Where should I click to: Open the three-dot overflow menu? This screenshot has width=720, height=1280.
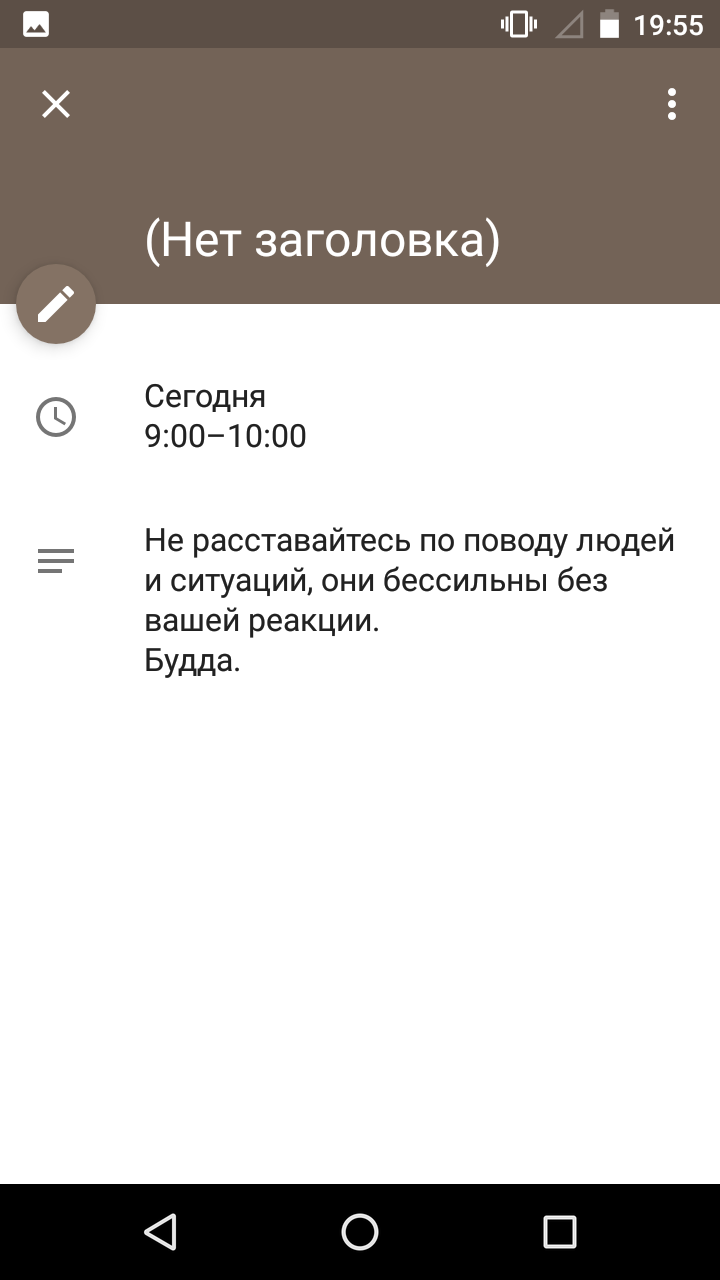(x=672, y=104)
